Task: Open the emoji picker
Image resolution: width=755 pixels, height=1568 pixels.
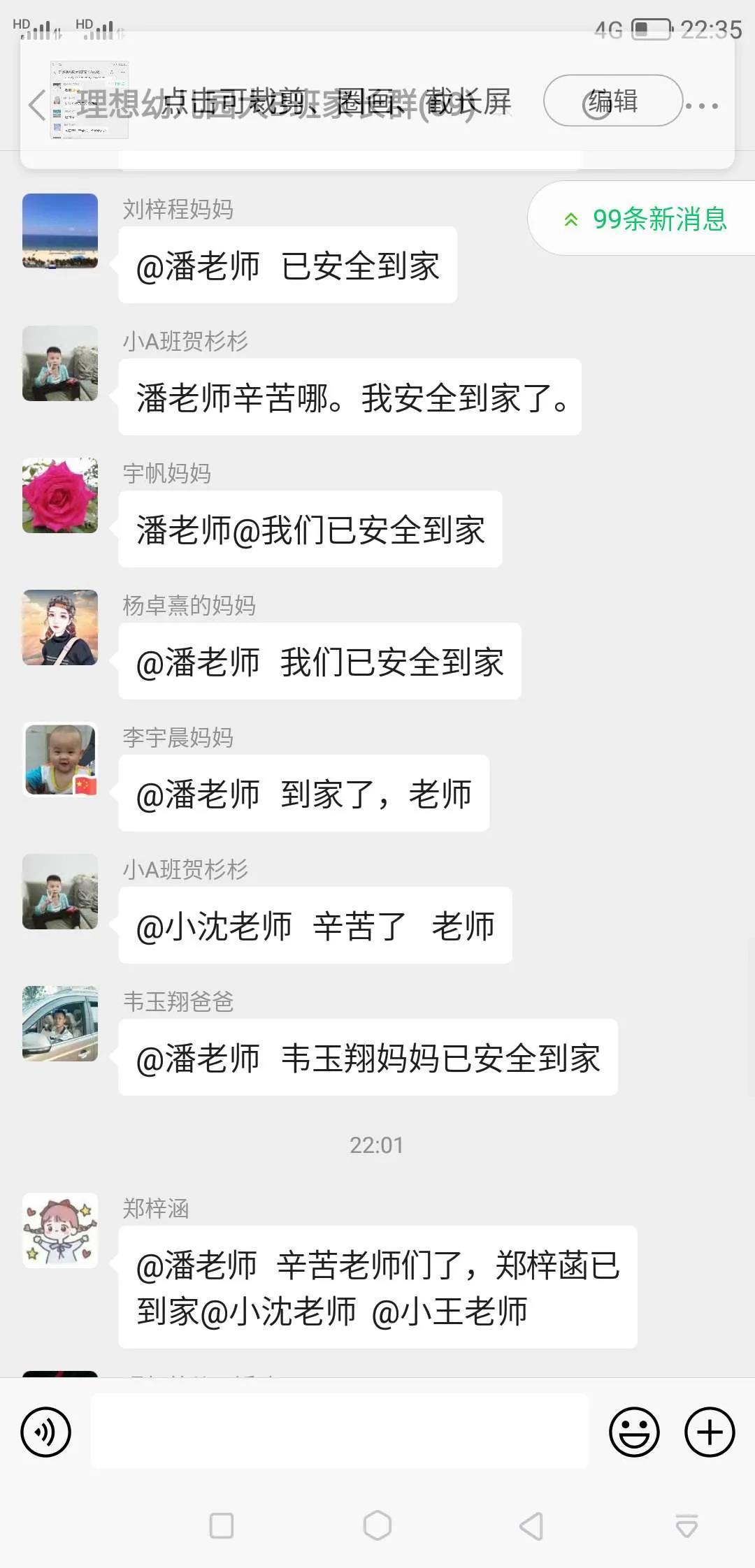Action: click(634, 1432)
